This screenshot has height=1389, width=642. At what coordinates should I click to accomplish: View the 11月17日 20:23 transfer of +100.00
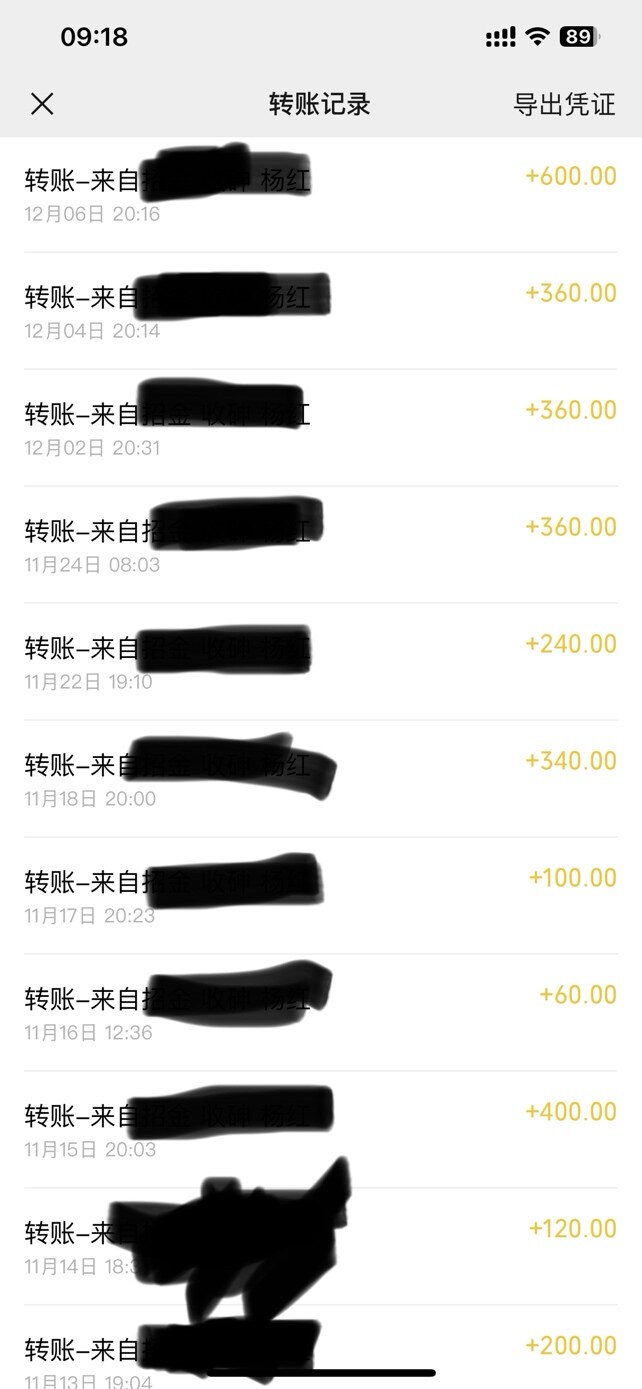coord(320,895)
